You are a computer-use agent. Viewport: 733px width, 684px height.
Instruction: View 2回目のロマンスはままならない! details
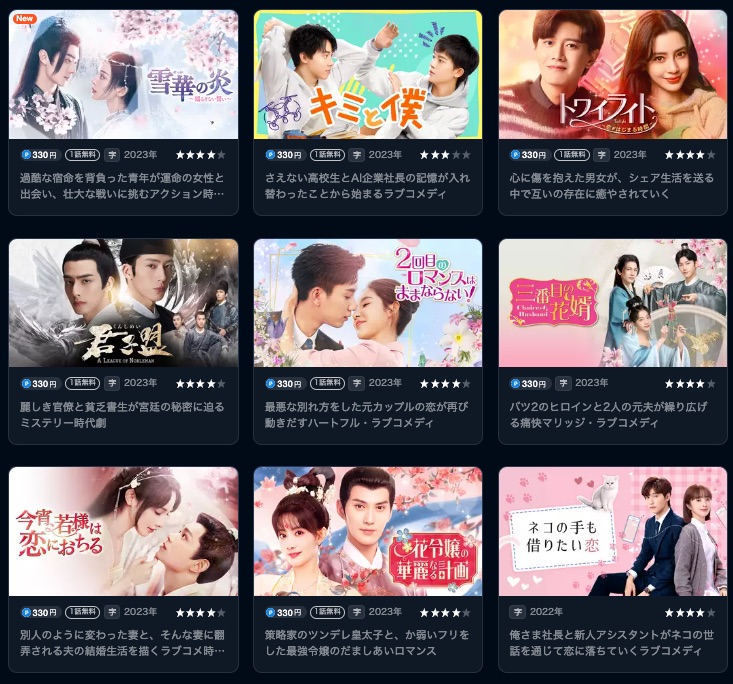[368, 303]
